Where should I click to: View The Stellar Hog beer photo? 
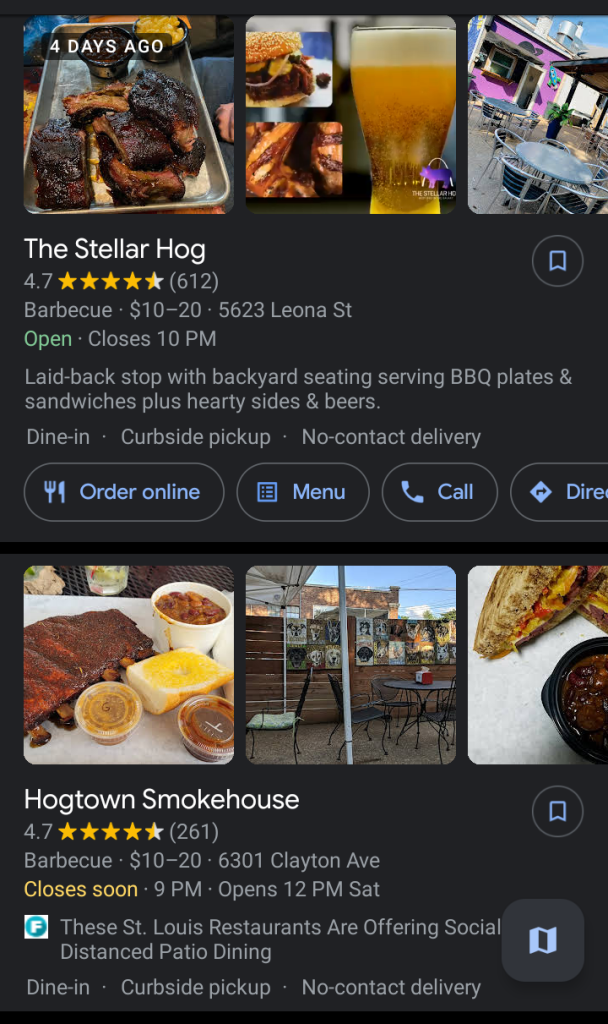click(350, 115)
